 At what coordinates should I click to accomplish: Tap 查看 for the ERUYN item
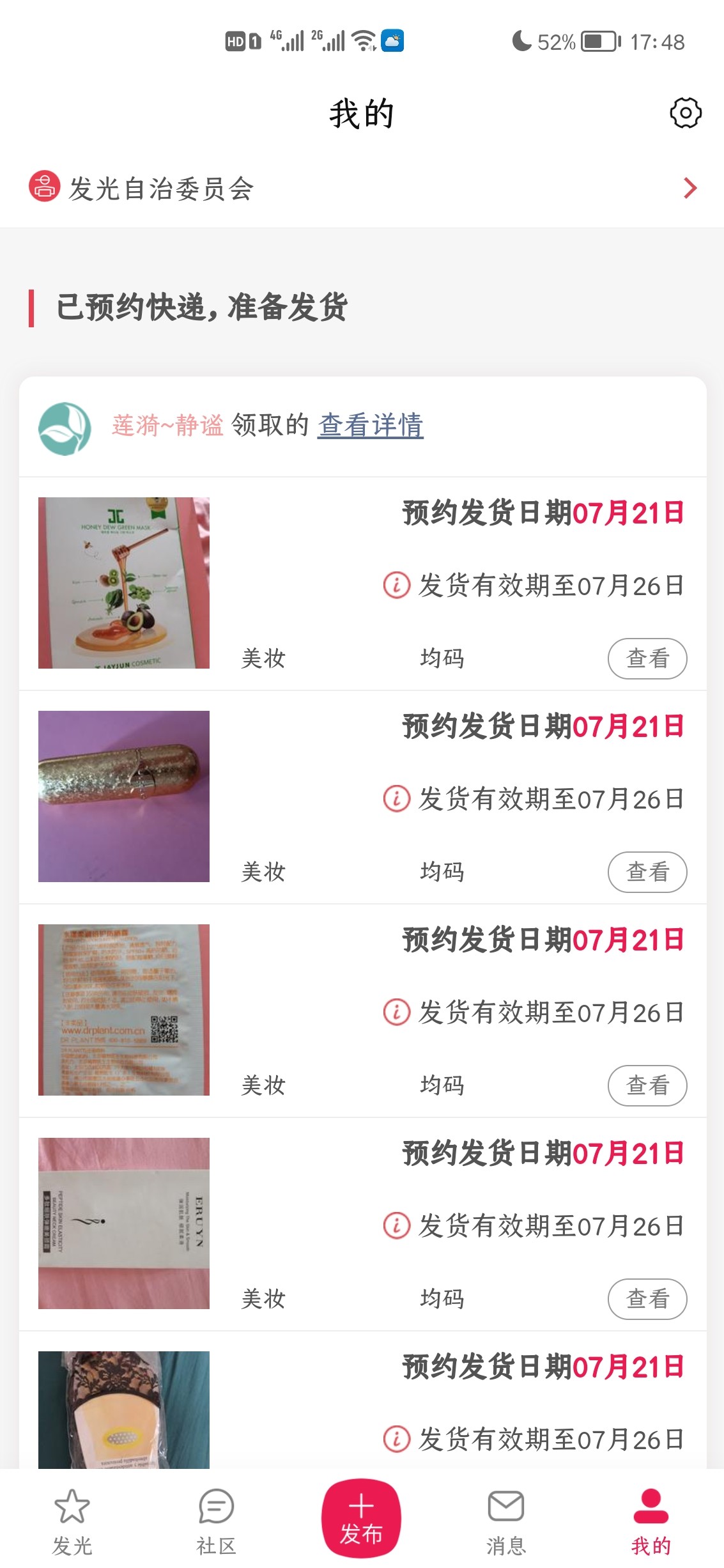coord(647,1299)
